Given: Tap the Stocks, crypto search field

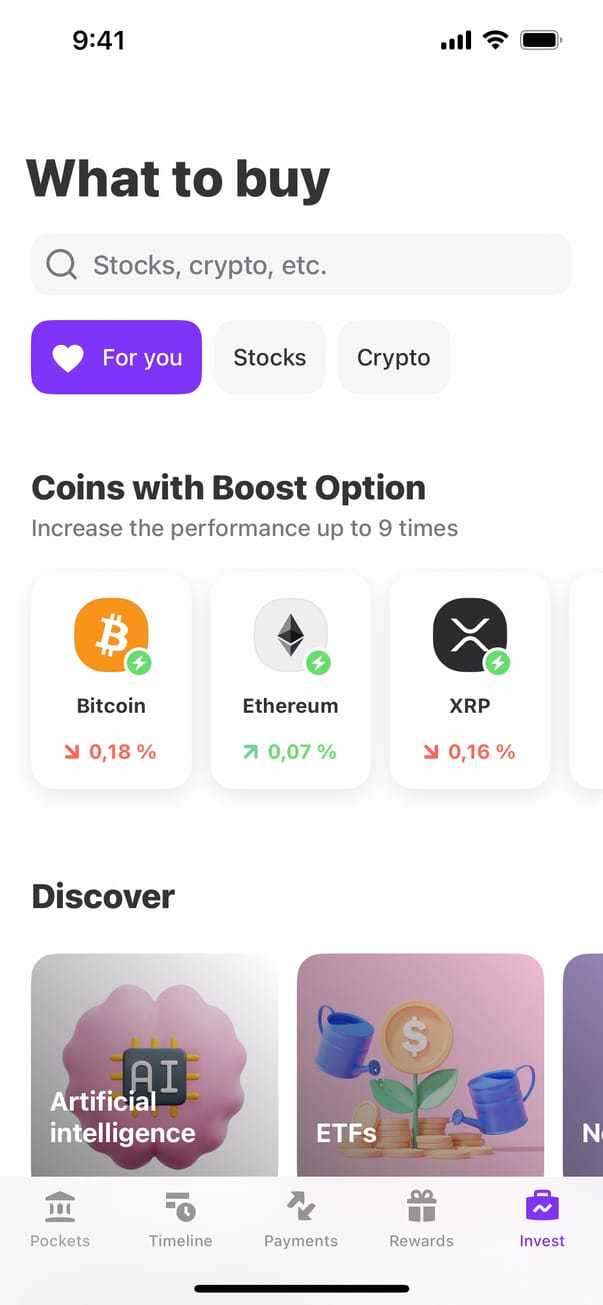Looking at the screenshot, I should pyautogui.click(x=301, y=265).
